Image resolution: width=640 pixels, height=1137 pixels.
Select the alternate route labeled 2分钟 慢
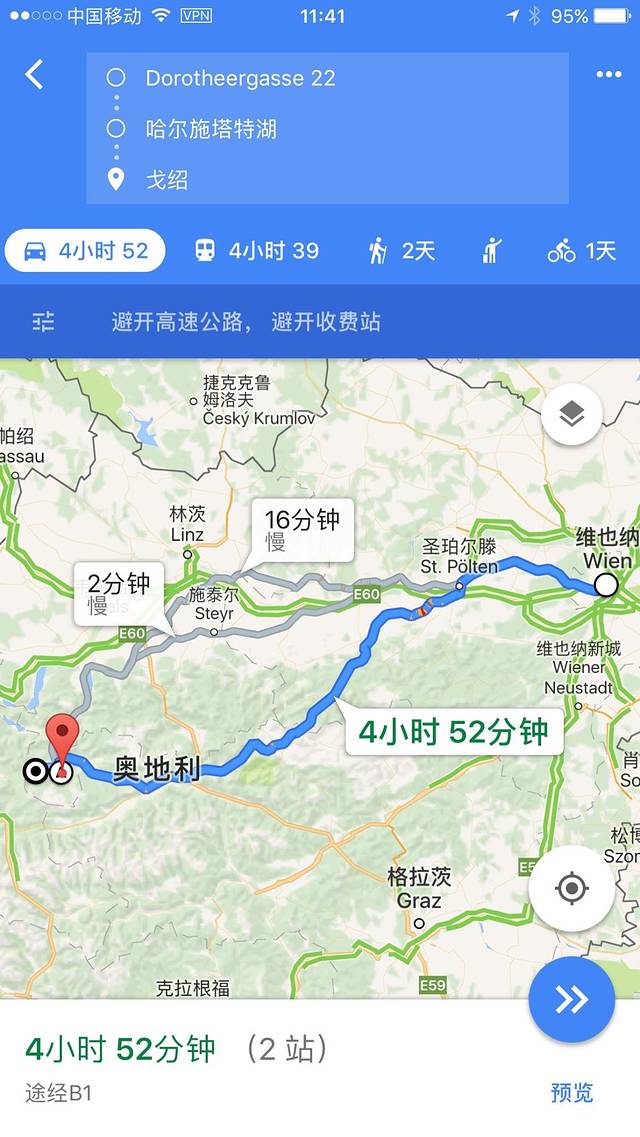[x=118, y=593]
